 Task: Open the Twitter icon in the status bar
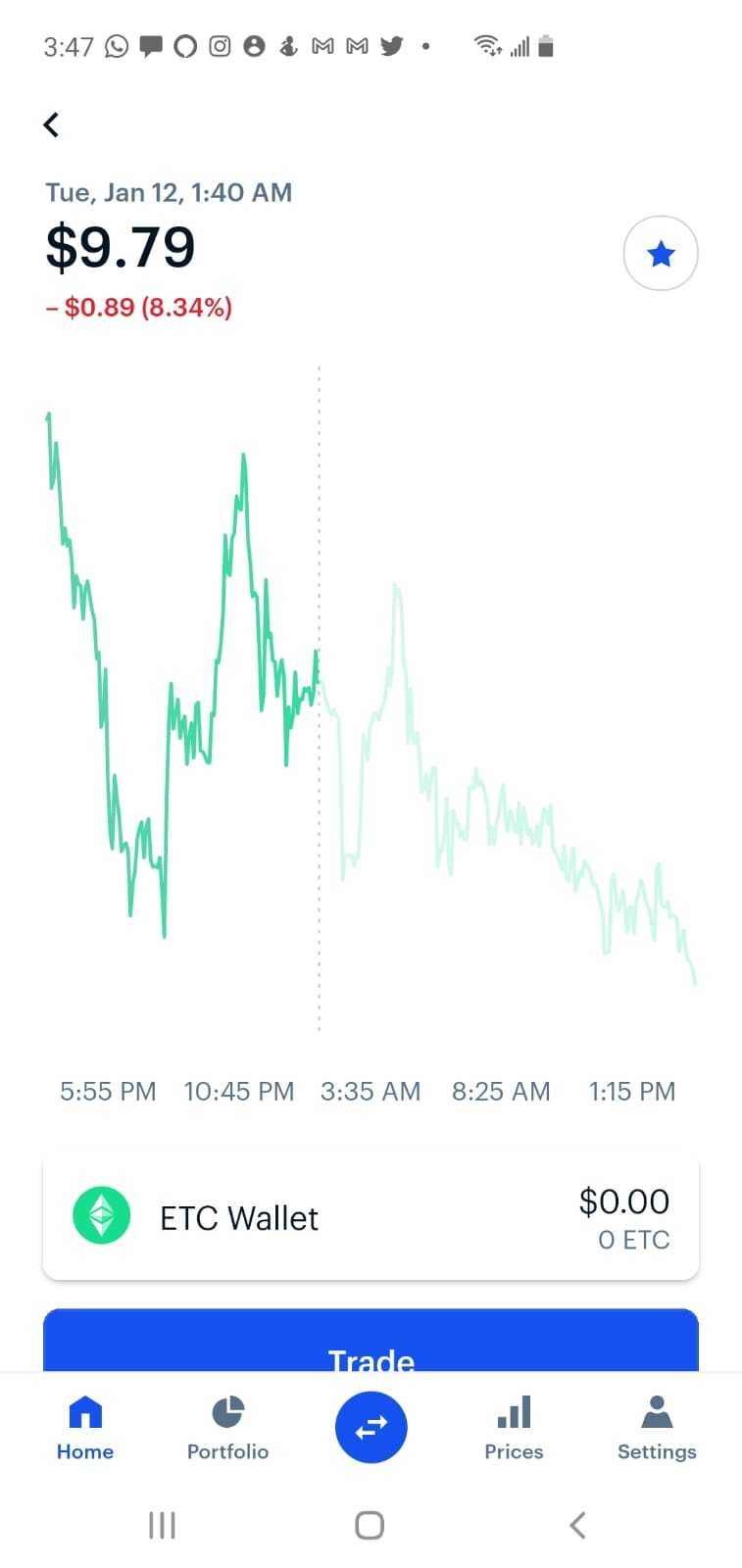pyautogui.click(x=390, y=45)
